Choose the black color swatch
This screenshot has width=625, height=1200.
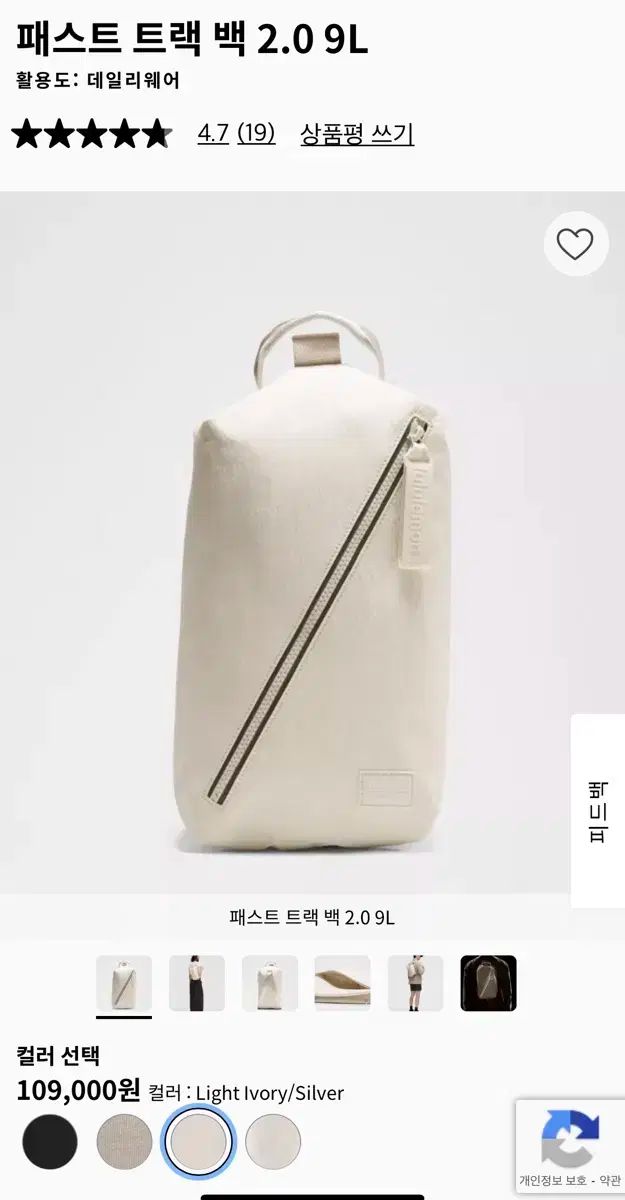pos(50,1141)
